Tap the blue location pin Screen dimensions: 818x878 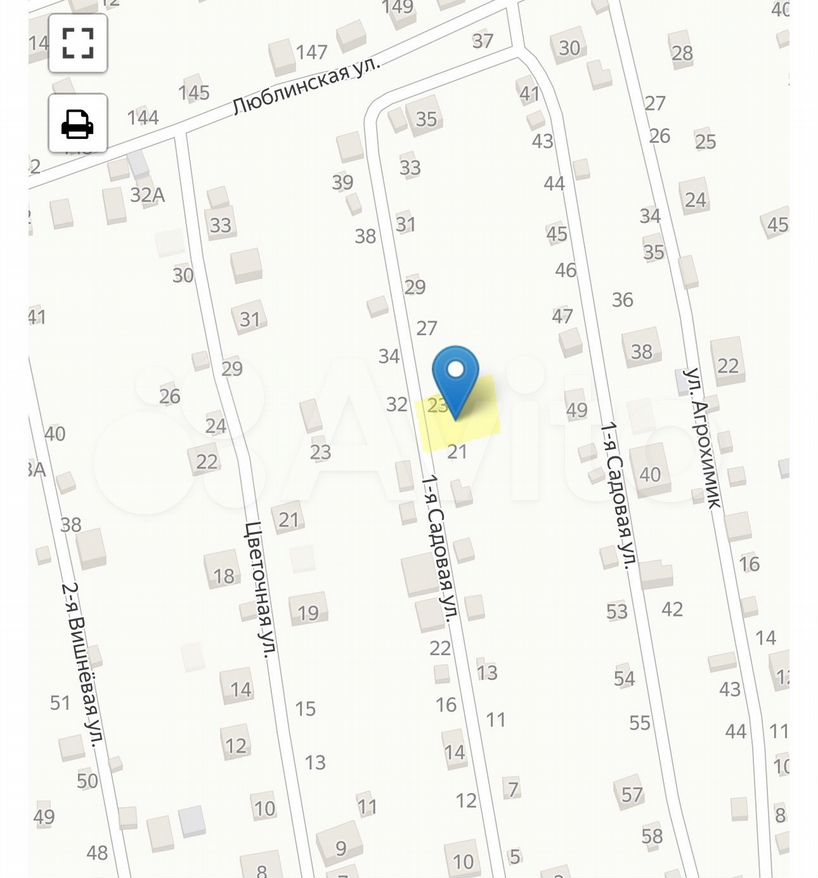pyautogui.click(x=455, y=375)
